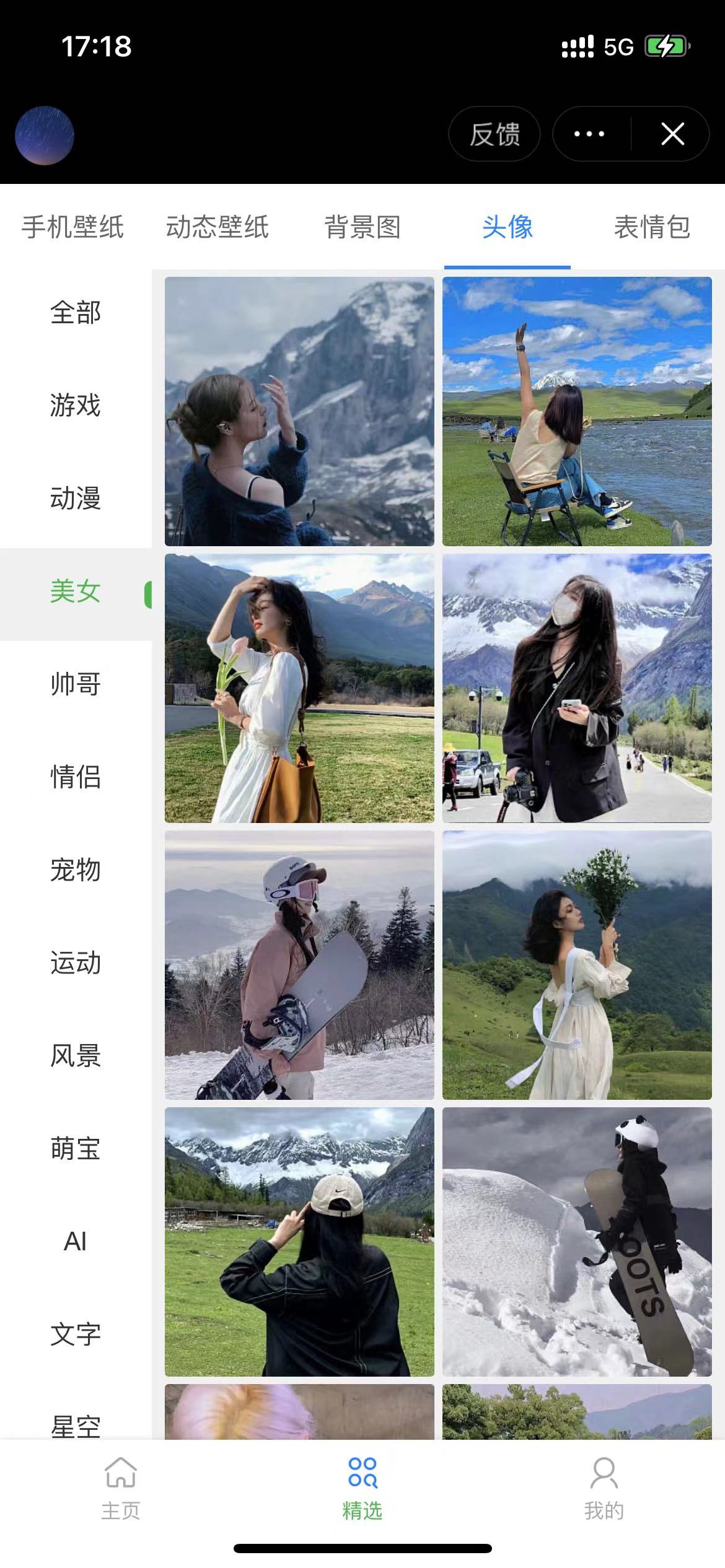Switch to the 动态壁纸 tab

(x=217, y=227)
